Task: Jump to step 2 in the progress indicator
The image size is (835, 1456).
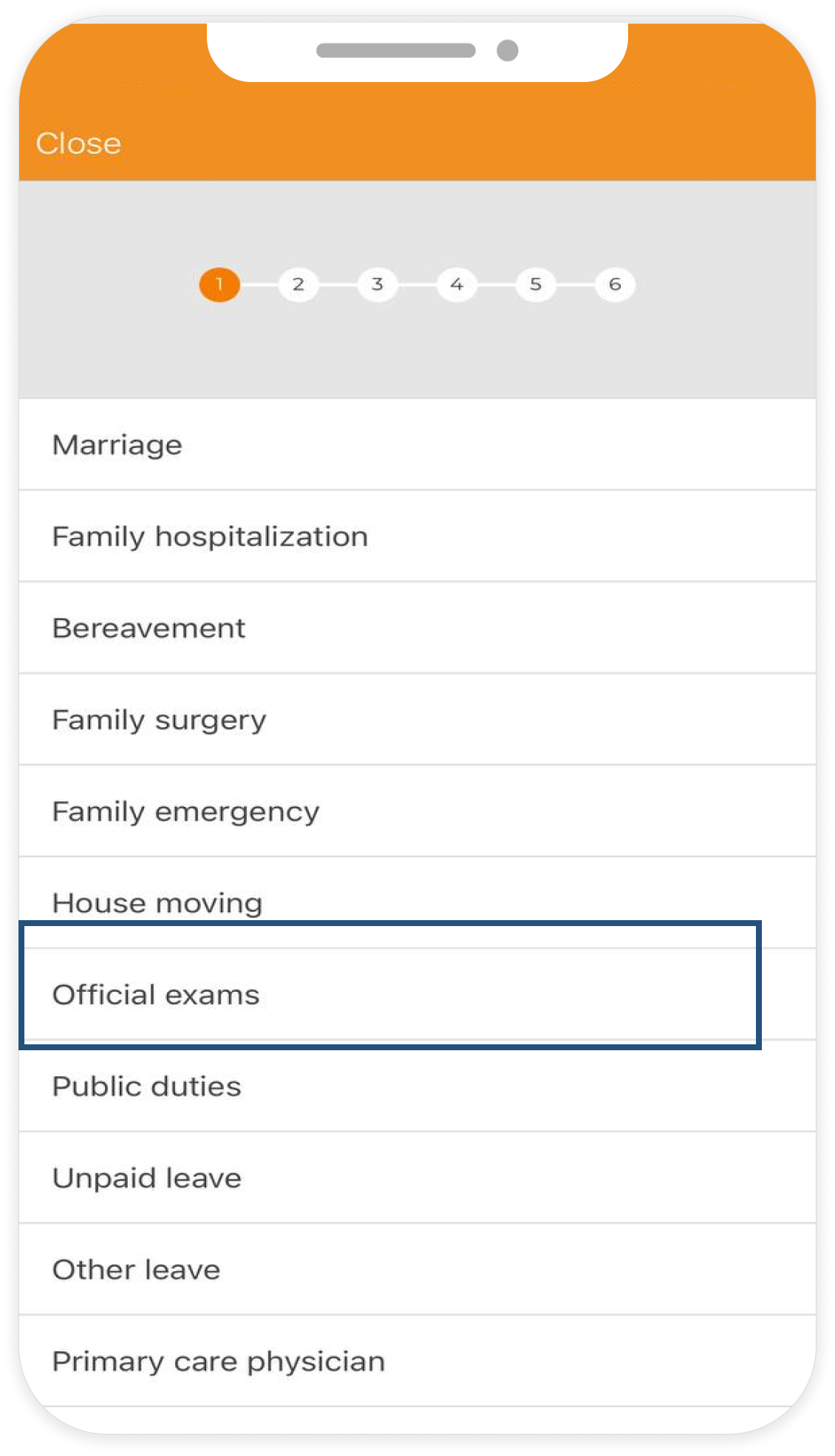Action: click(x=298, y=285)
